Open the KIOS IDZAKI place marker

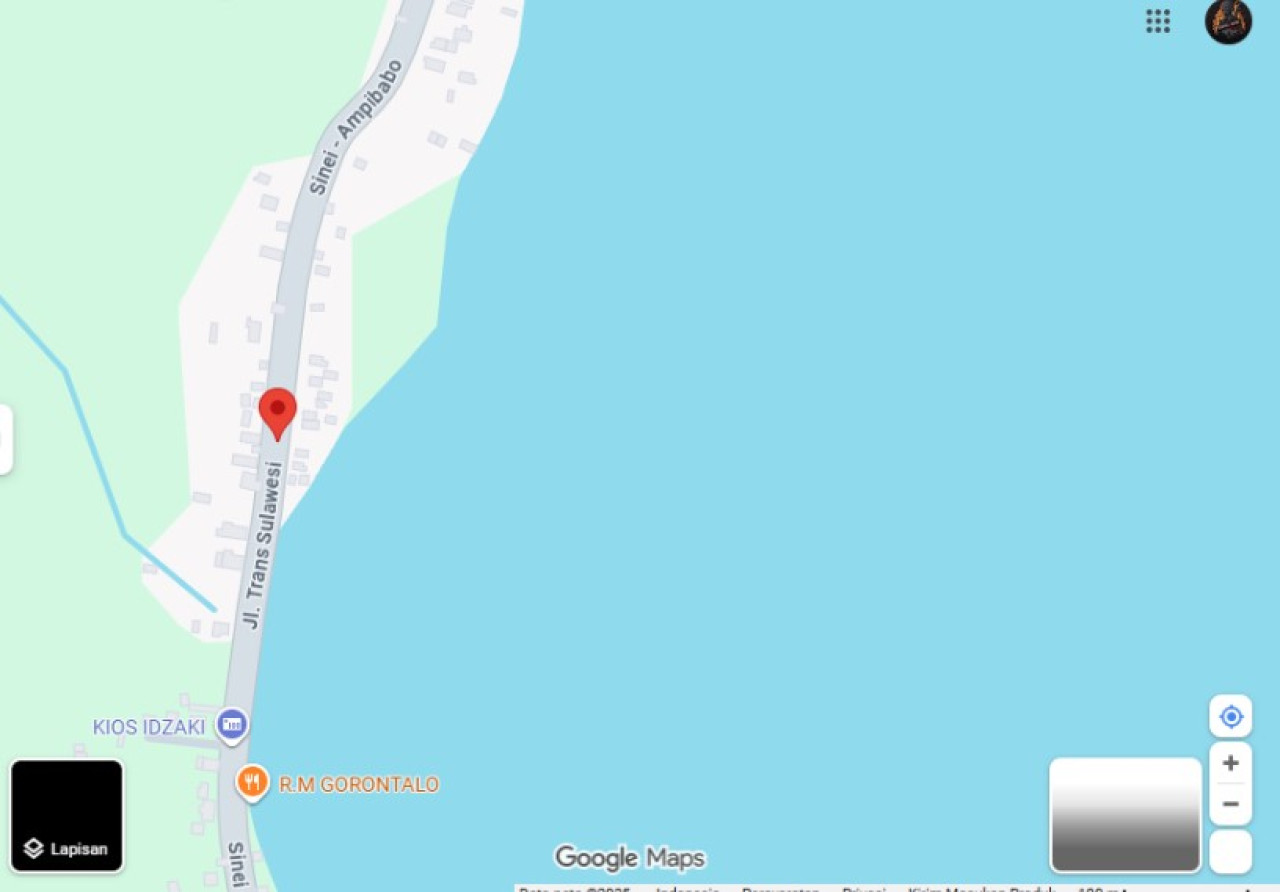[232, 725]
